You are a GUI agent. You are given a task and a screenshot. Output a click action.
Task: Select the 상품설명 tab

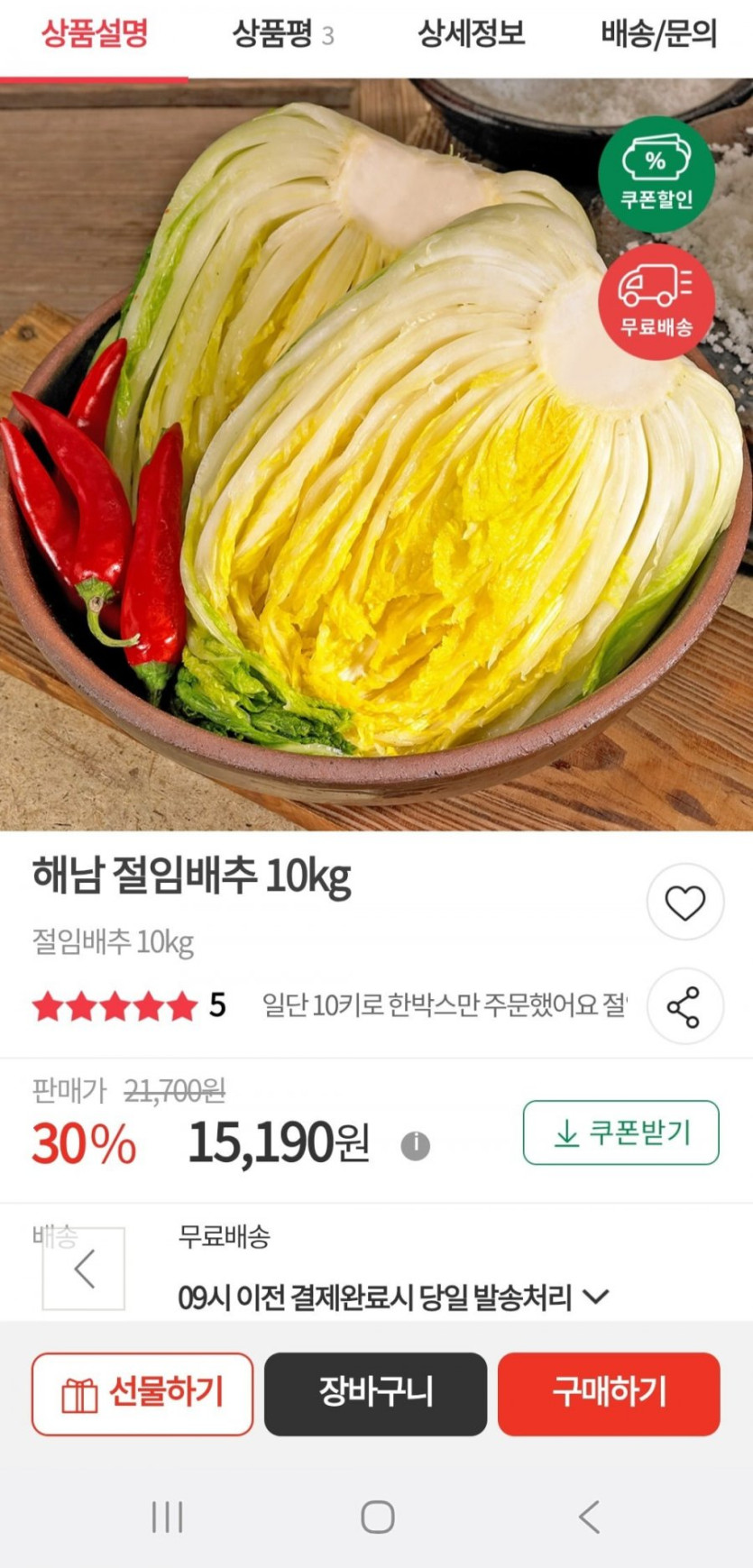(94, 35)
